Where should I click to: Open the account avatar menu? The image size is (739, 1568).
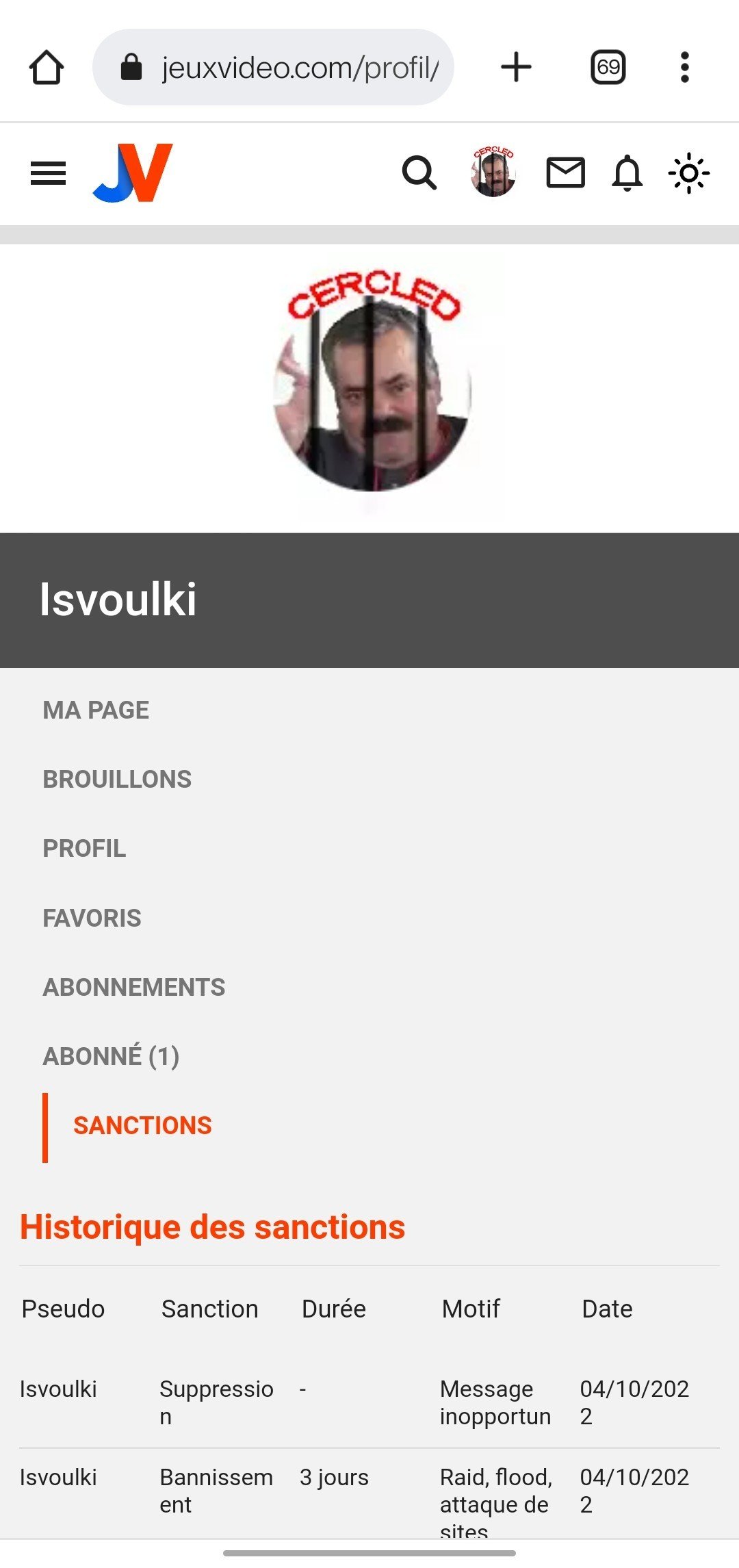[493, 172]
